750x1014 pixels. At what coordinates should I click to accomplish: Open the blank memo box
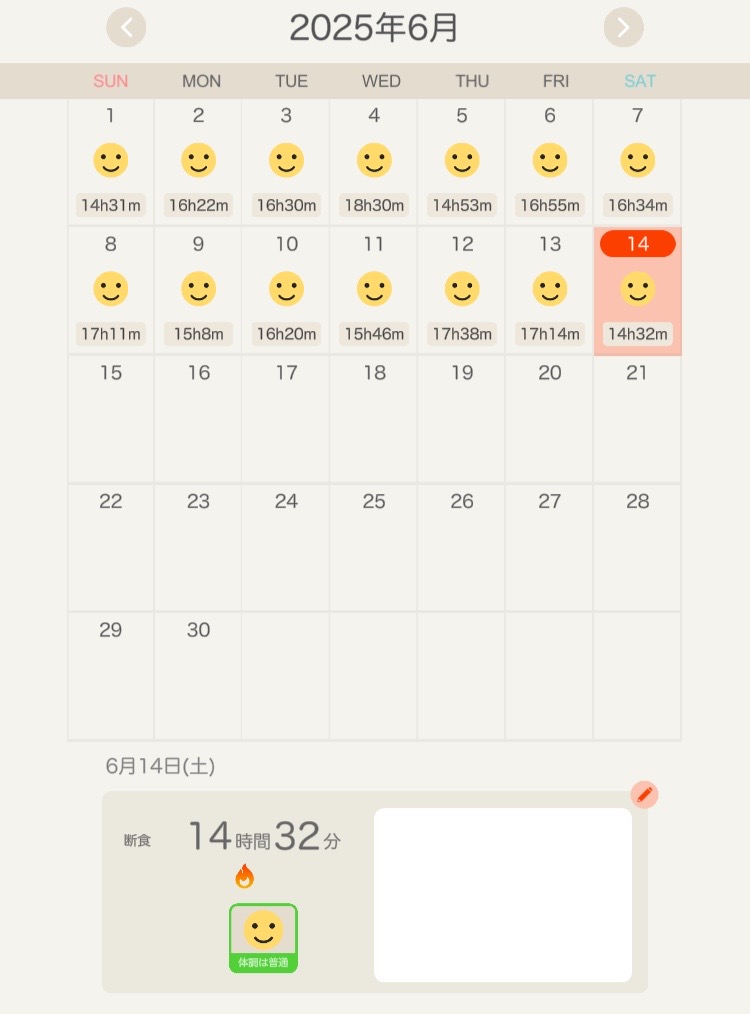pos(502,895)
